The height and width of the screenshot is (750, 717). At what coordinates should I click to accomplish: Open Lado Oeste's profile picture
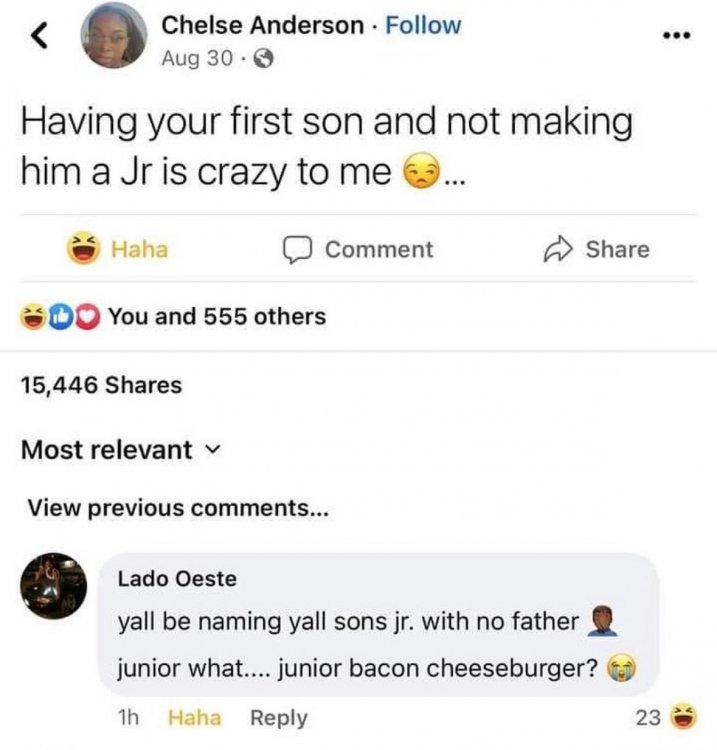point(54,586)
